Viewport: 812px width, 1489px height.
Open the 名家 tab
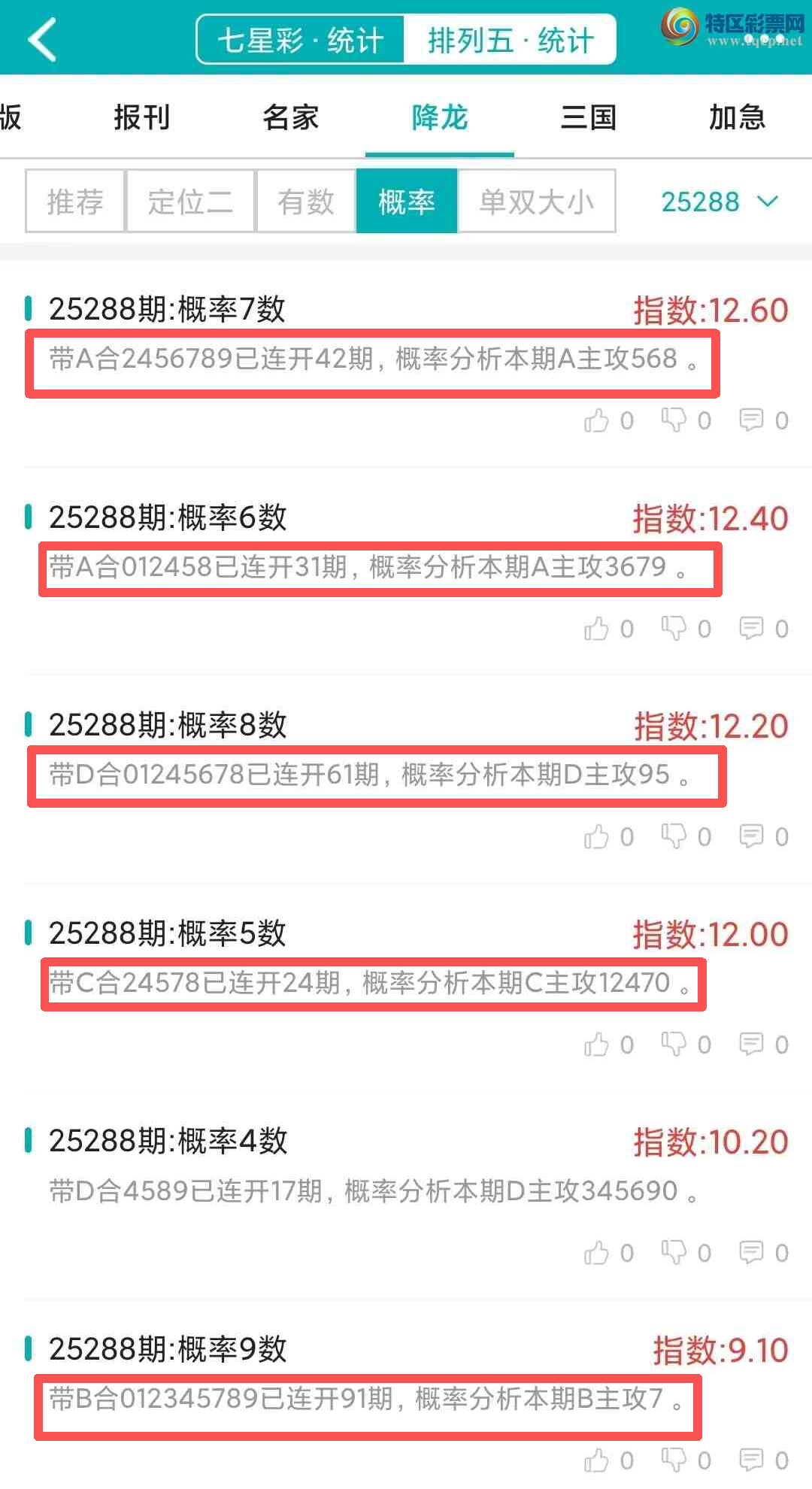[290, 117]
